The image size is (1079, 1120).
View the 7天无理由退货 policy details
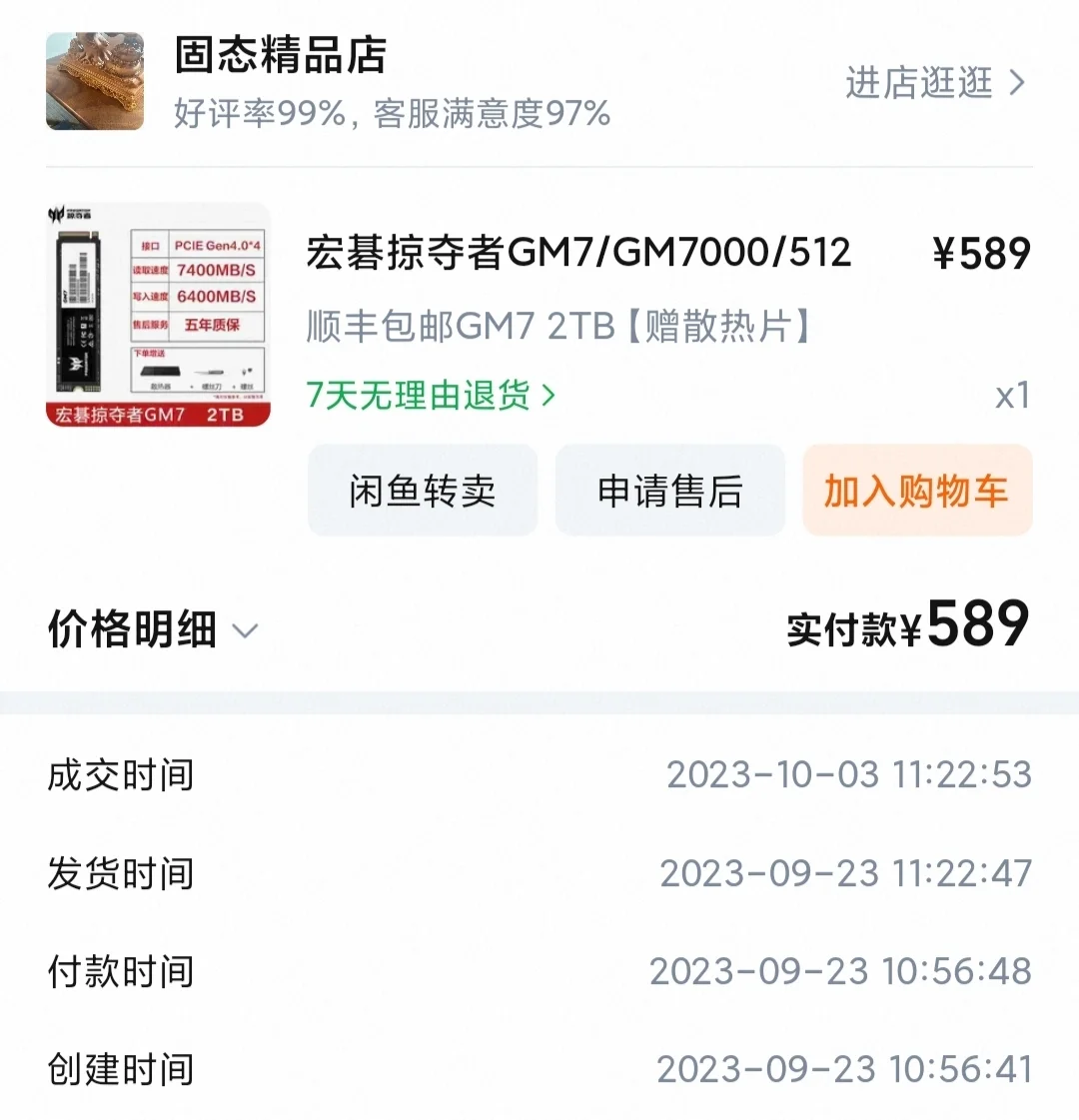[x=430, y=396]
